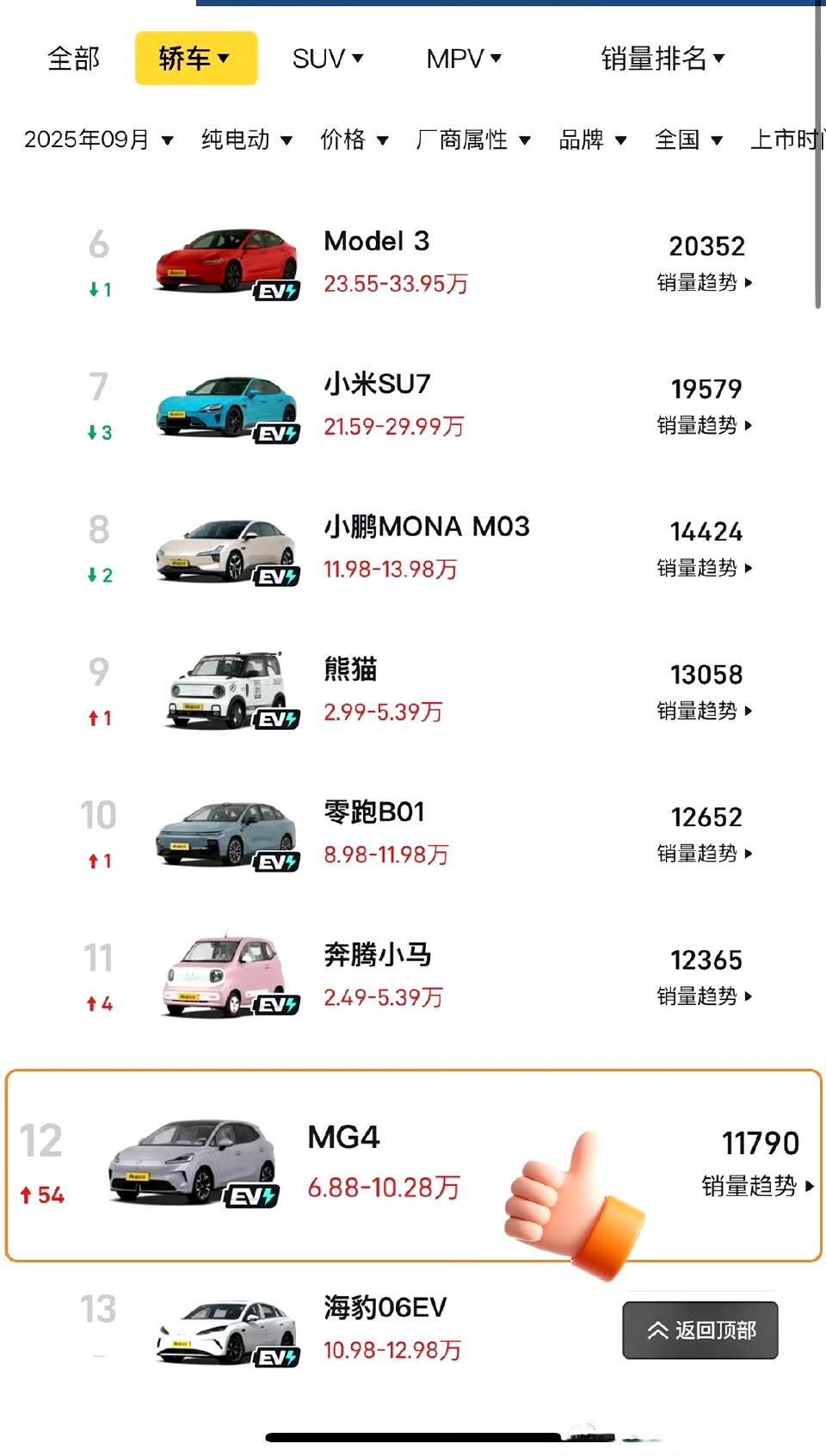Image resolution: width=826 pixels, height=1456 pixels.
Task: Open the MPV category tab
Action: click(463, 59)
